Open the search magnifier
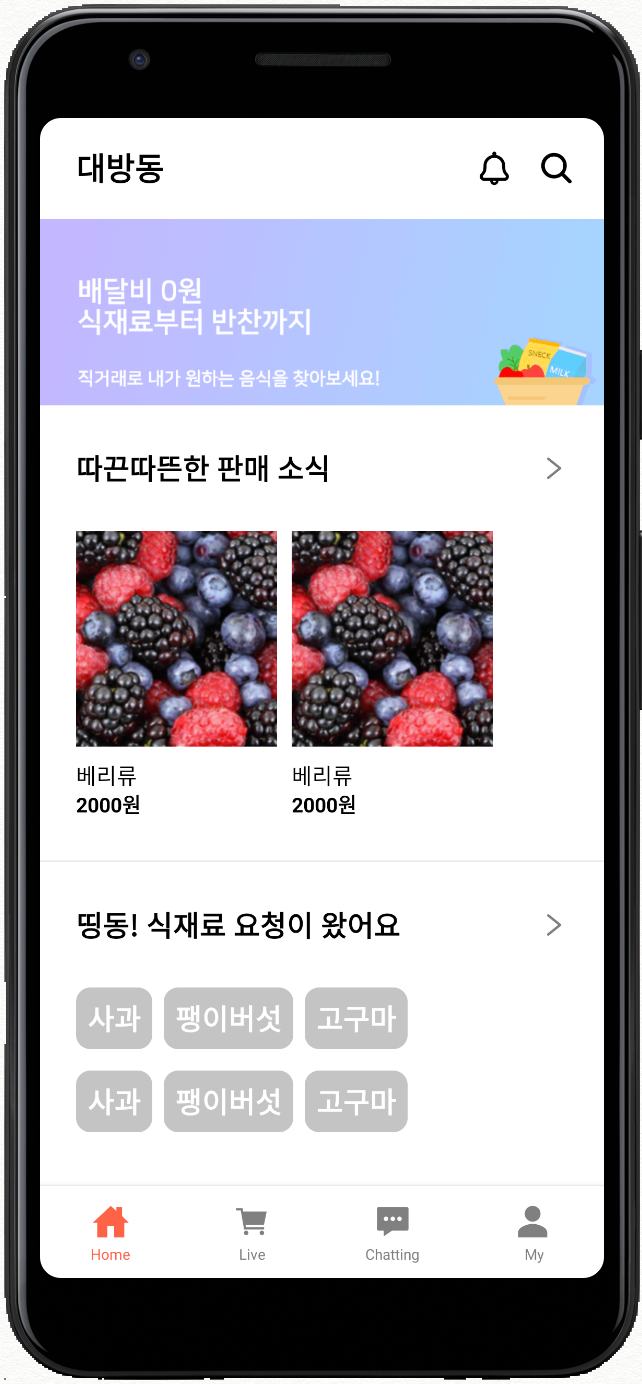Screen dimensions: 642x1384 (x=556, y=168)
